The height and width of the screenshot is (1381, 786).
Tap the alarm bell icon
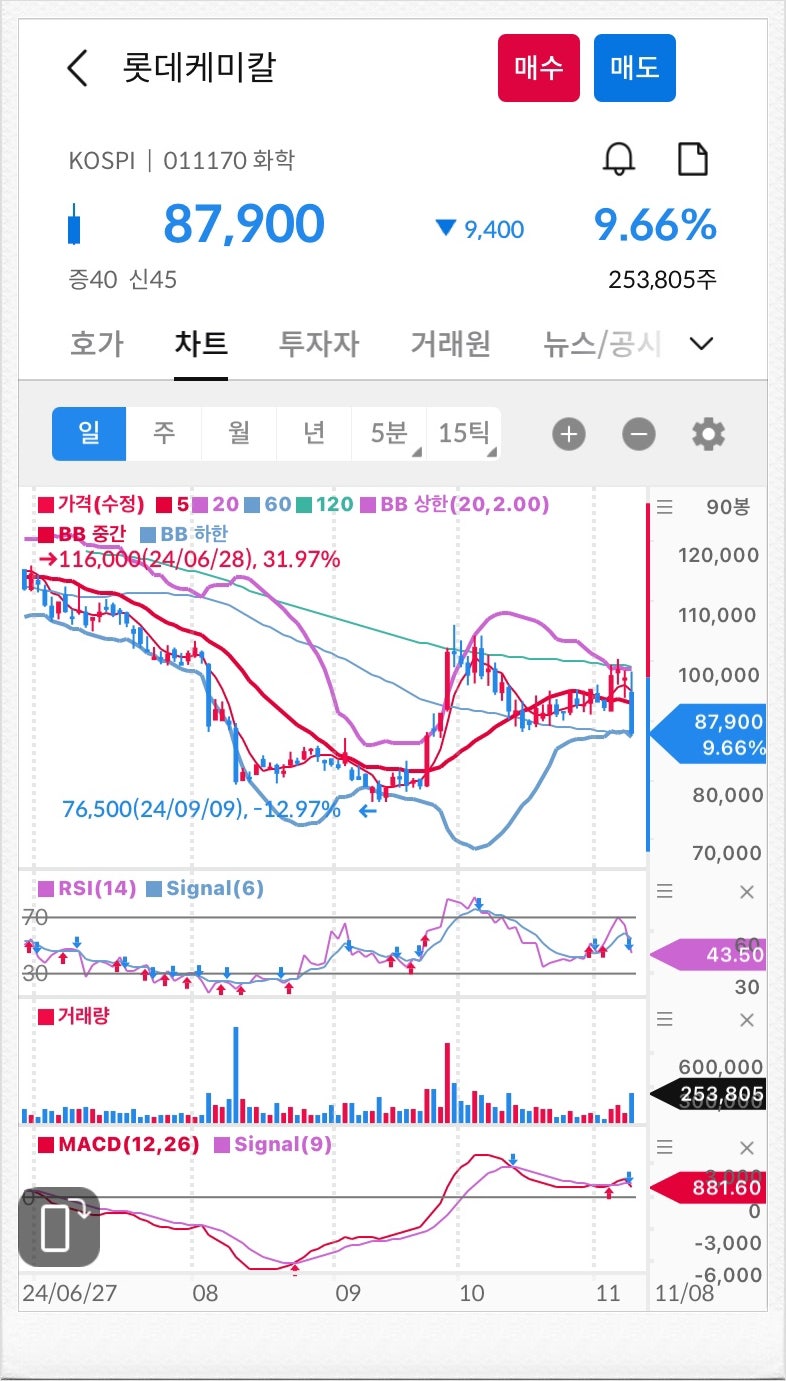point(617,158)
